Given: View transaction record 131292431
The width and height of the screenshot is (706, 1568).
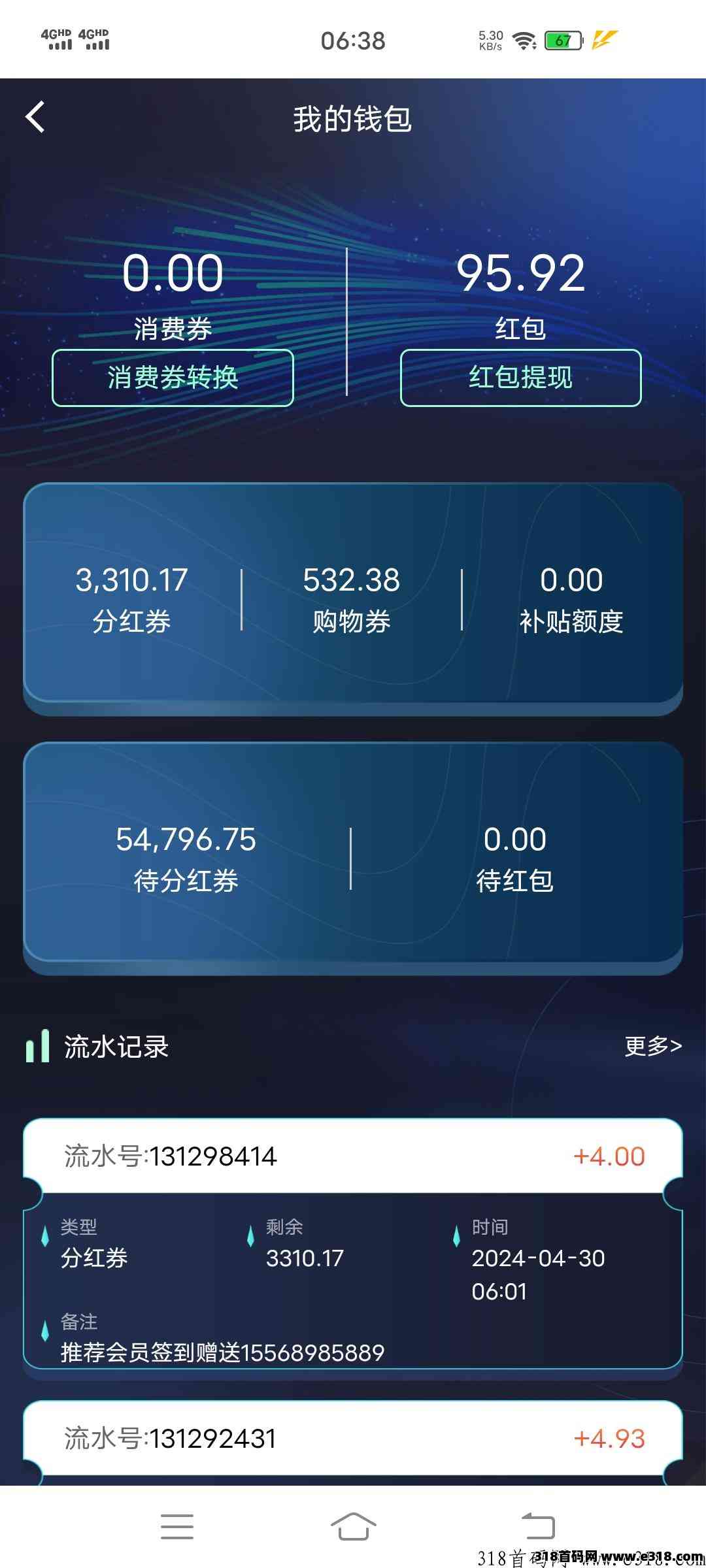Looking at the screenshot, I should coord(353,1439).
